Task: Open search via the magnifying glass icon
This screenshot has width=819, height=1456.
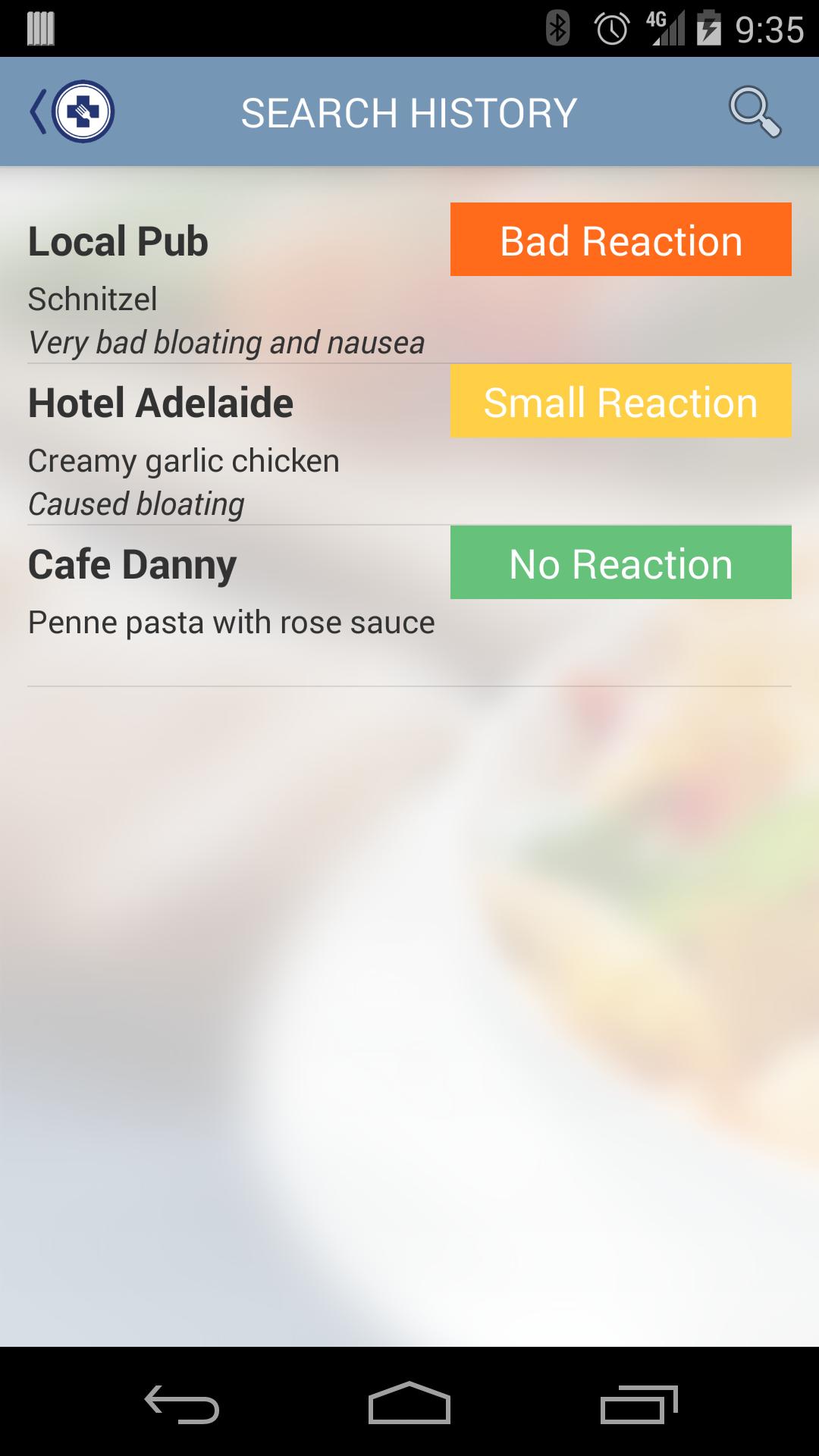Action: pyautogui.click(x=755, y=111)
